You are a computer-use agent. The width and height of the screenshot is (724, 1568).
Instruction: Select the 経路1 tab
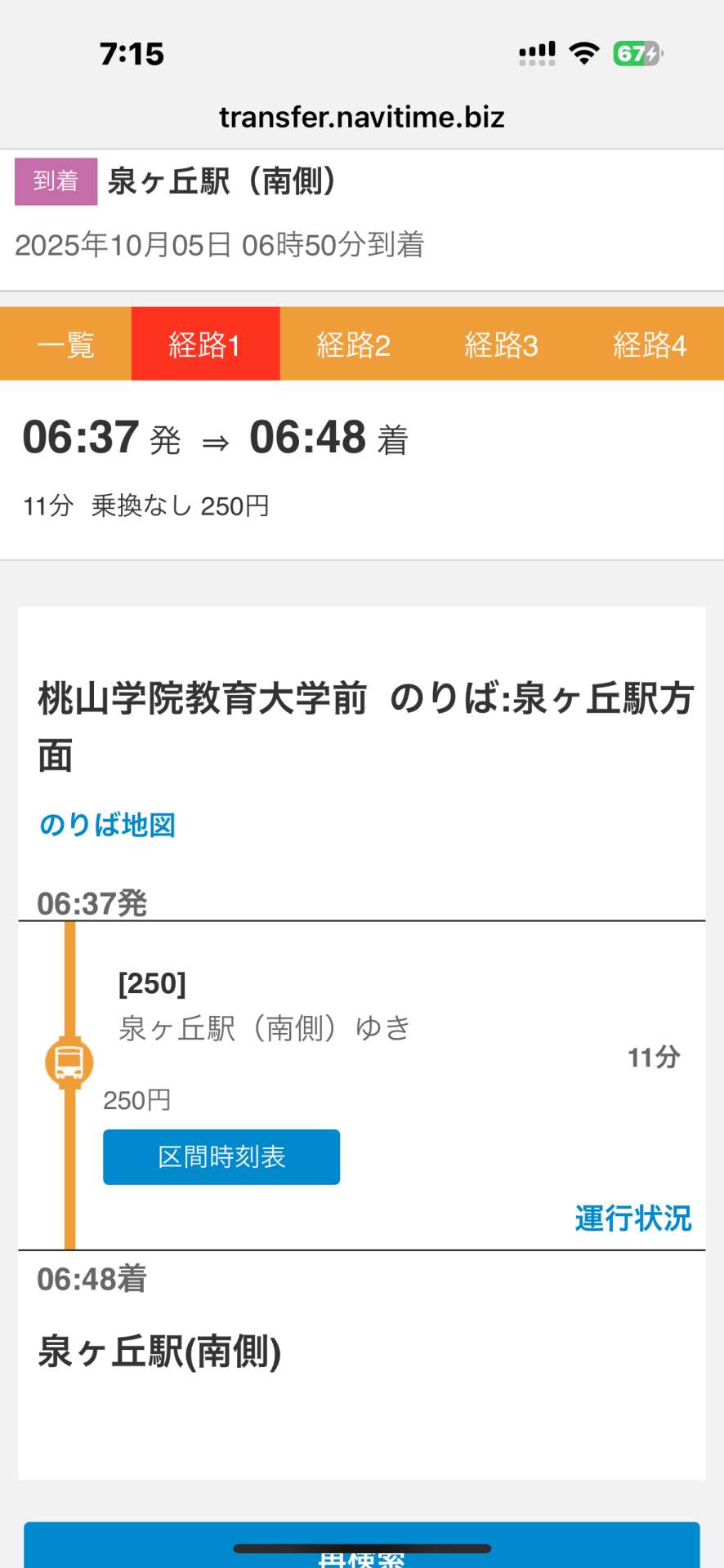coord(205,344)
